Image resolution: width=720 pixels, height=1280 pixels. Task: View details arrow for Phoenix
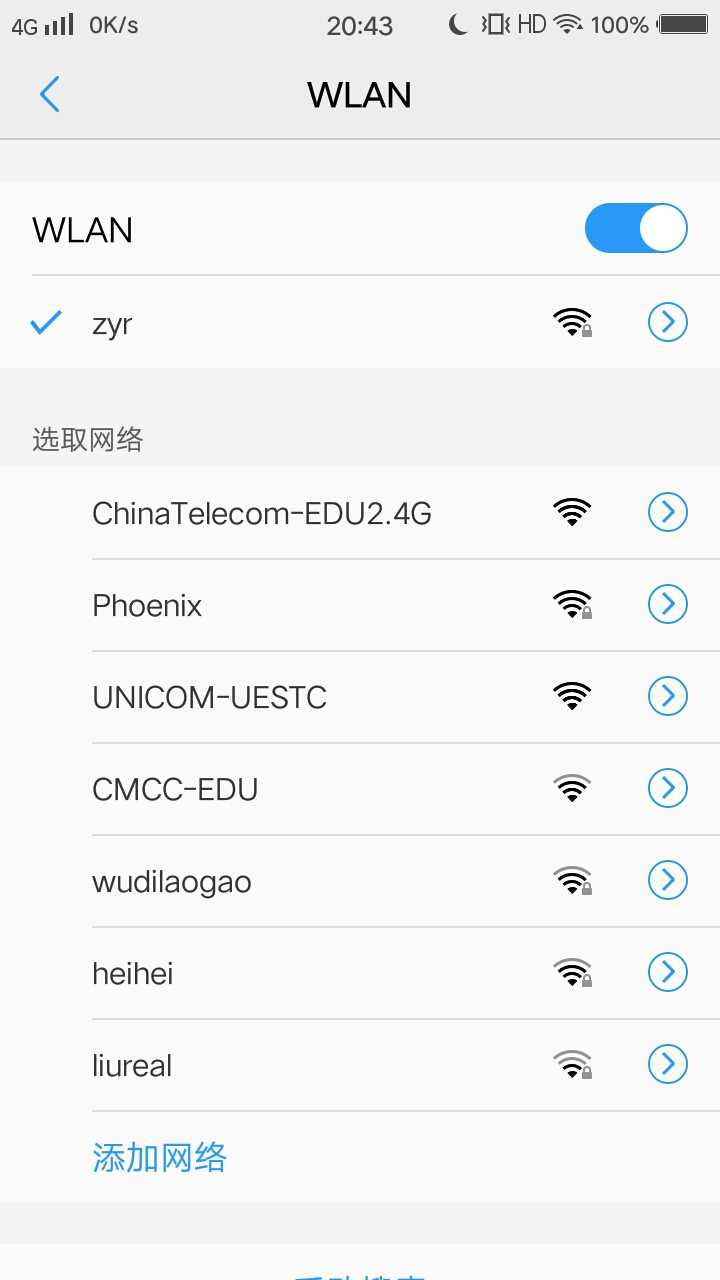[x=668, y=604]
